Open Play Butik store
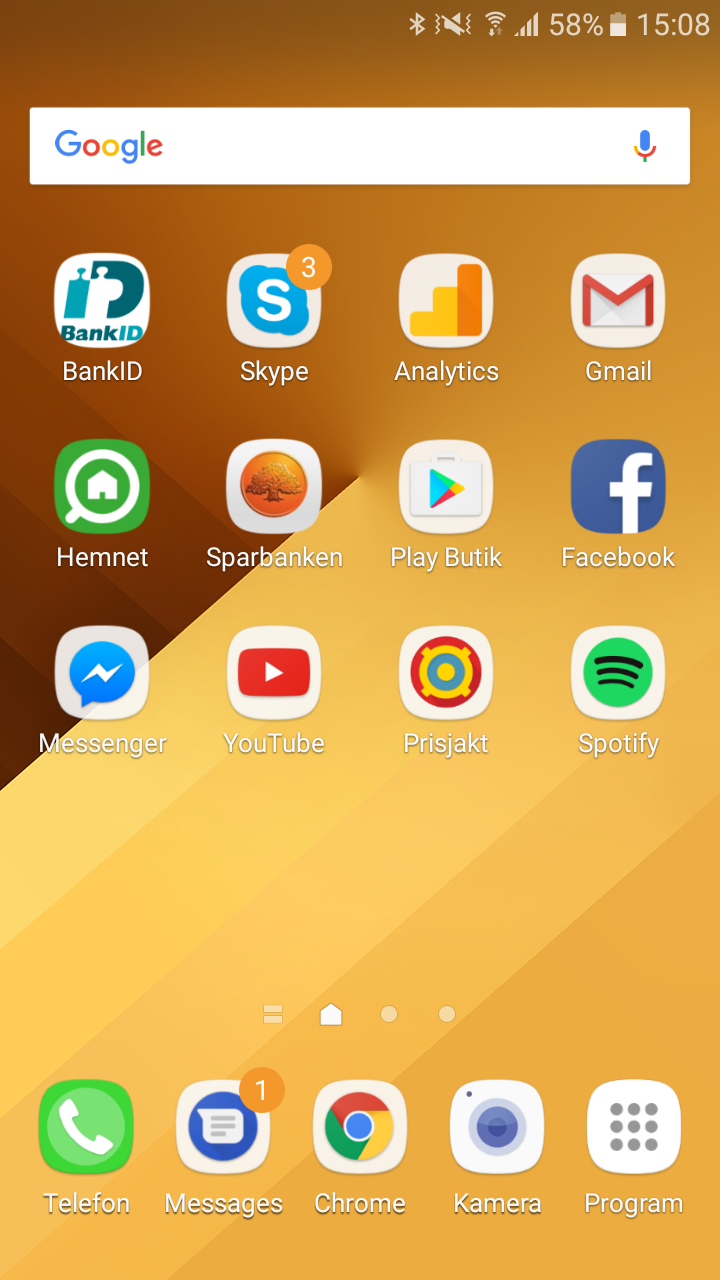Viewport: 720px width, 1280px height. pyautogui.click(x=446, y=487)
